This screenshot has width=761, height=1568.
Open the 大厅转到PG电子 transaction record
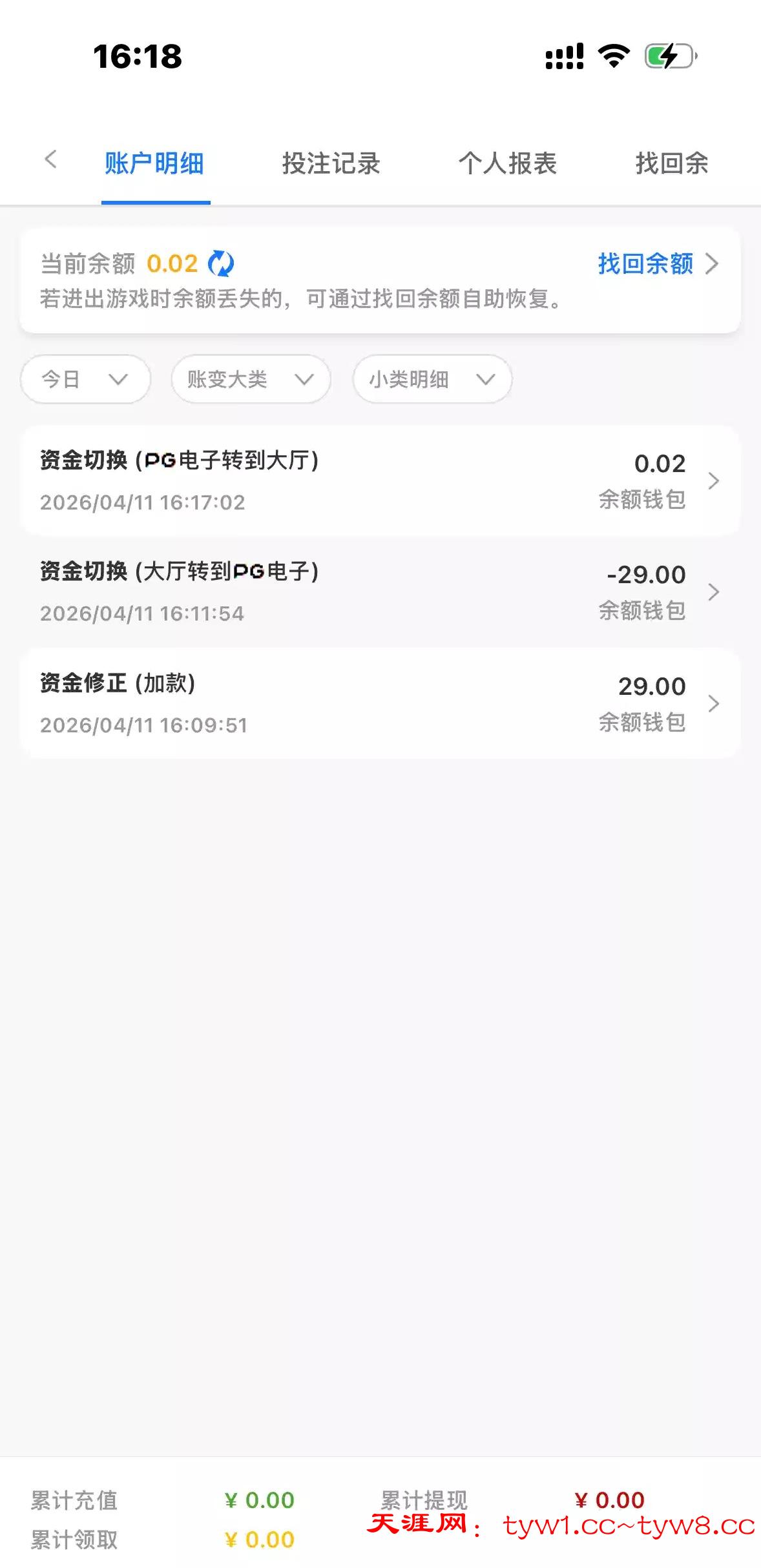click(380, 592)
